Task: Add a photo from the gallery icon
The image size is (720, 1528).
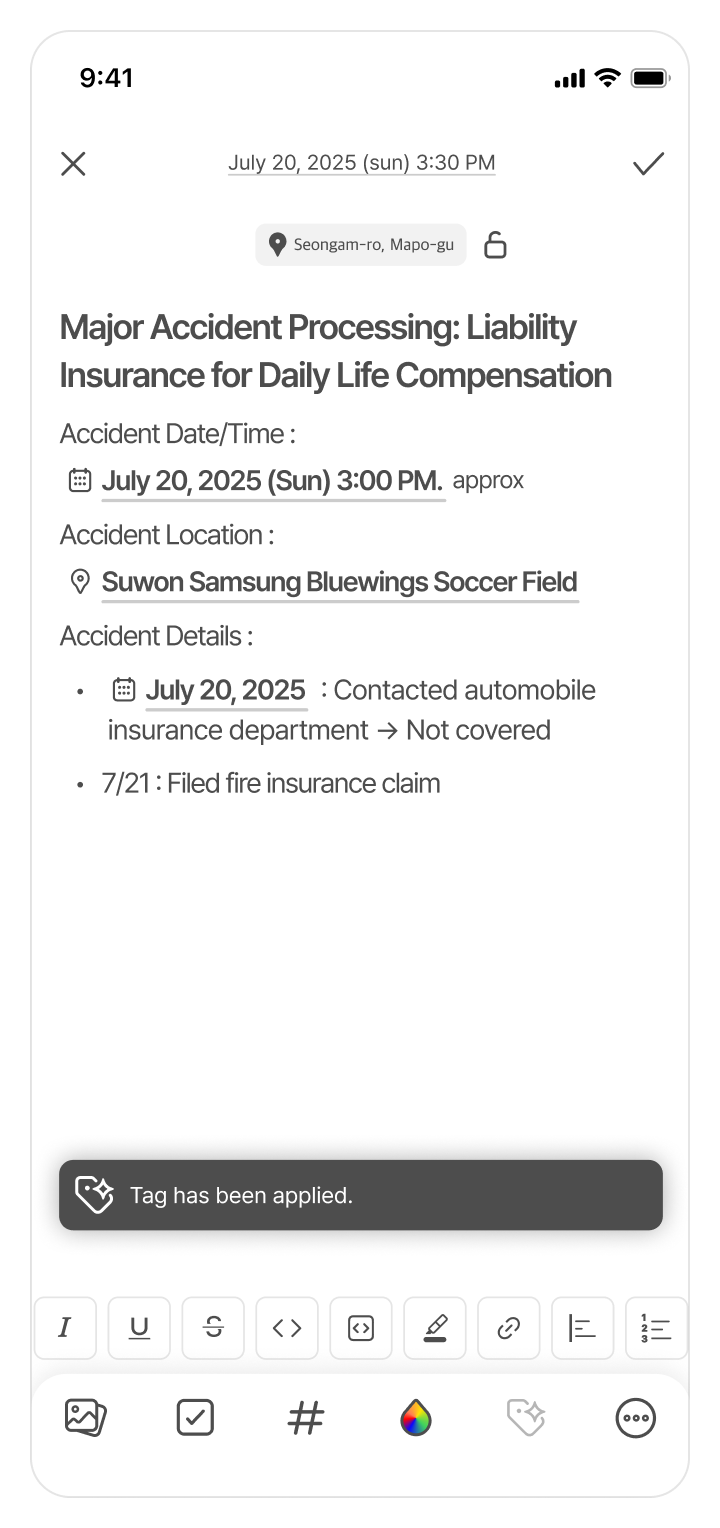Action: [x=85, y=1417]
